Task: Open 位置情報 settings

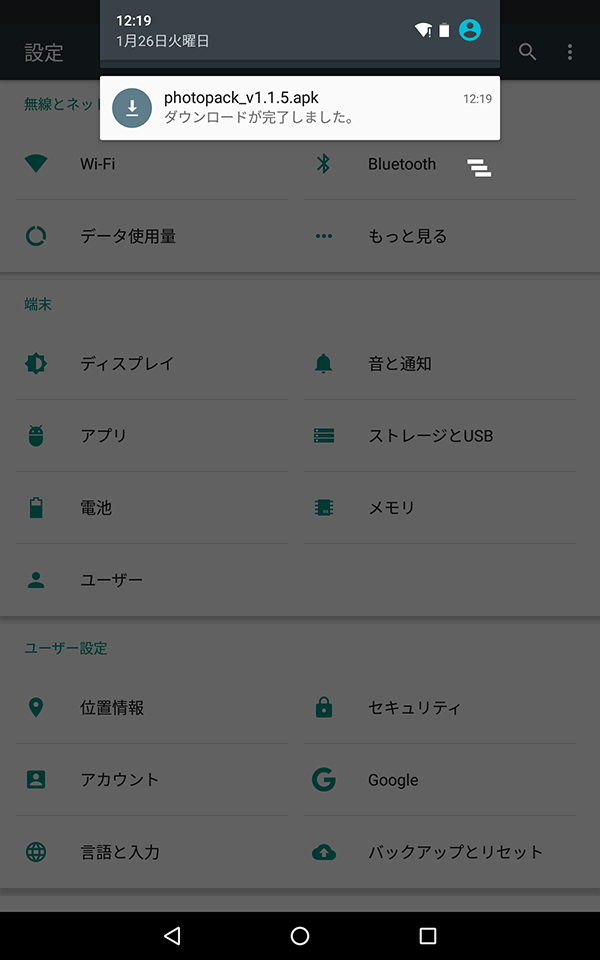Action: tap(152, 708)
